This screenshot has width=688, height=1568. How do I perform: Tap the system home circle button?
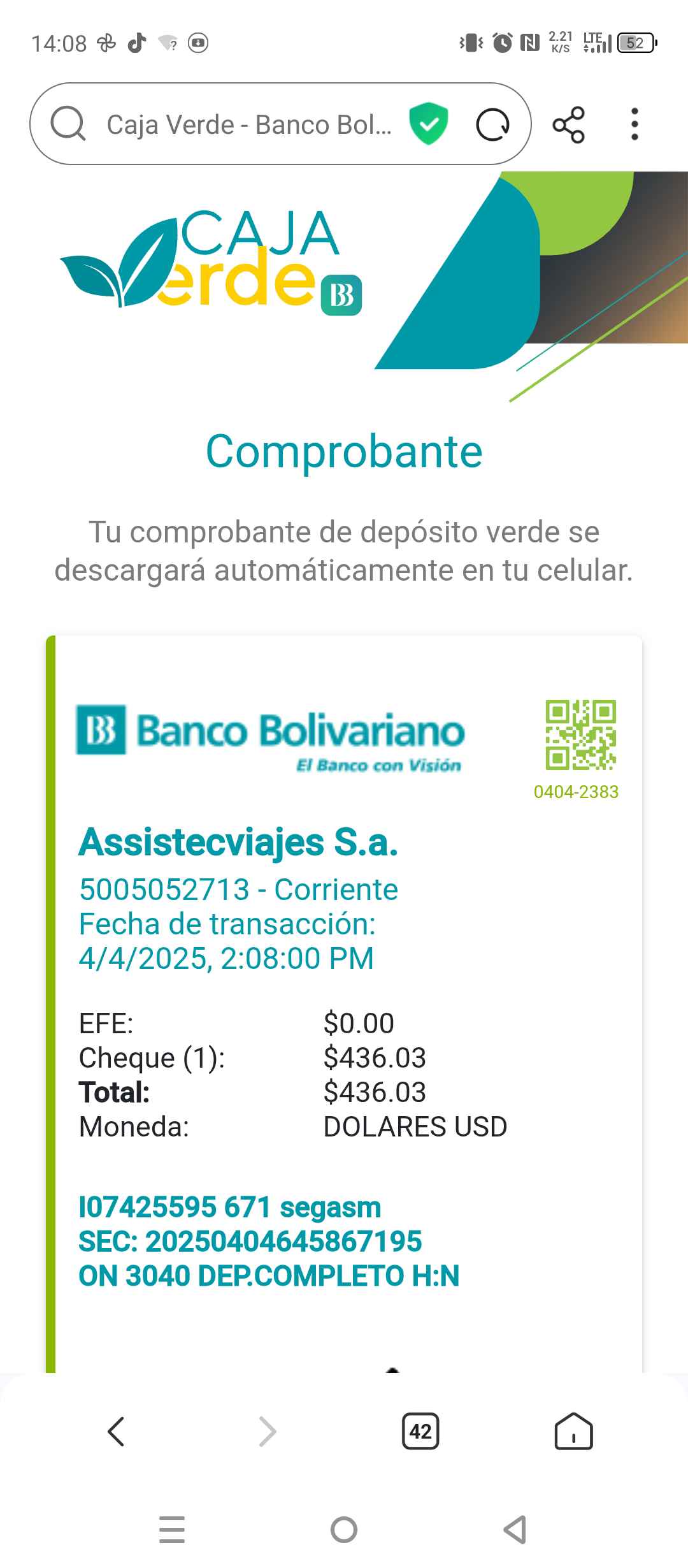[344, 1530]
